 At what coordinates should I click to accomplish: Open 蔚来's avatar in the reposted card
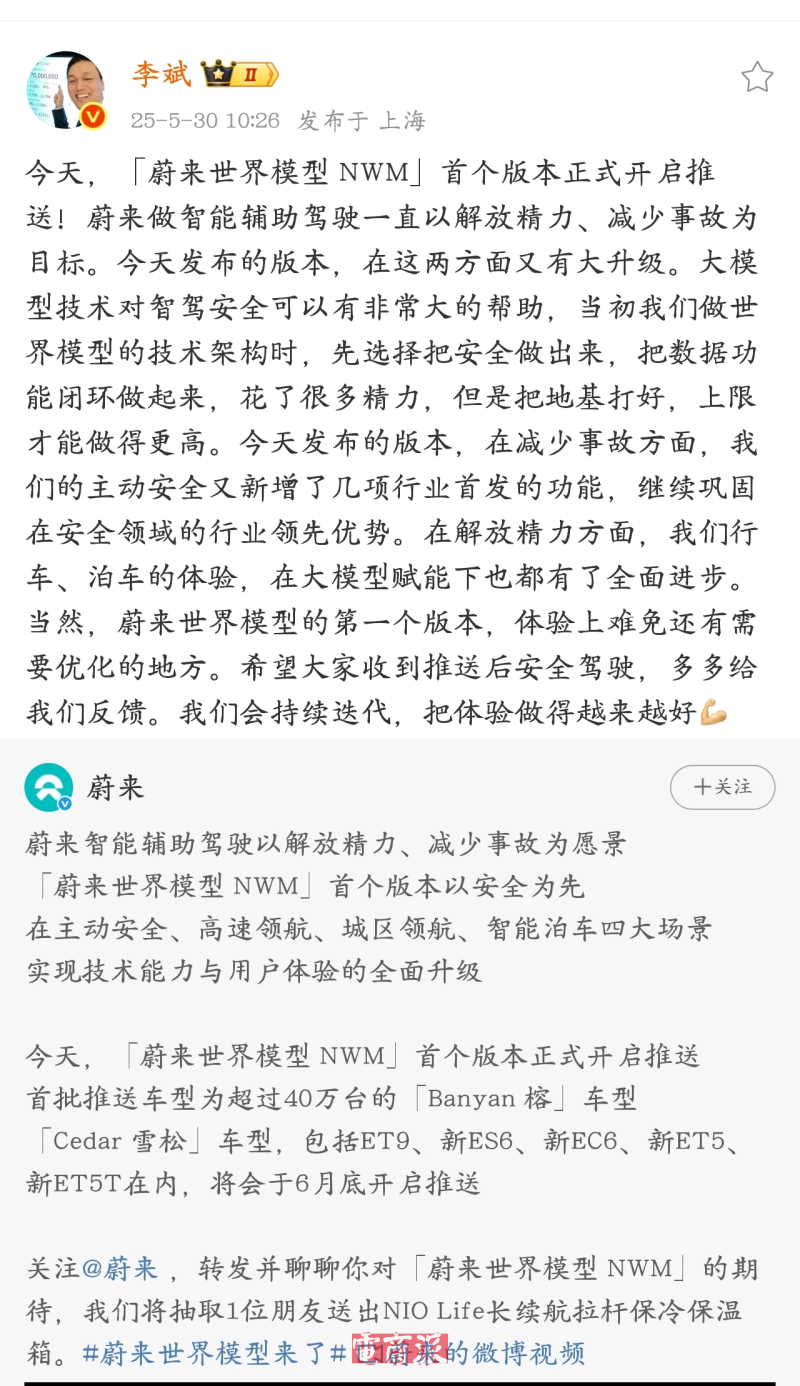point(49,788)
